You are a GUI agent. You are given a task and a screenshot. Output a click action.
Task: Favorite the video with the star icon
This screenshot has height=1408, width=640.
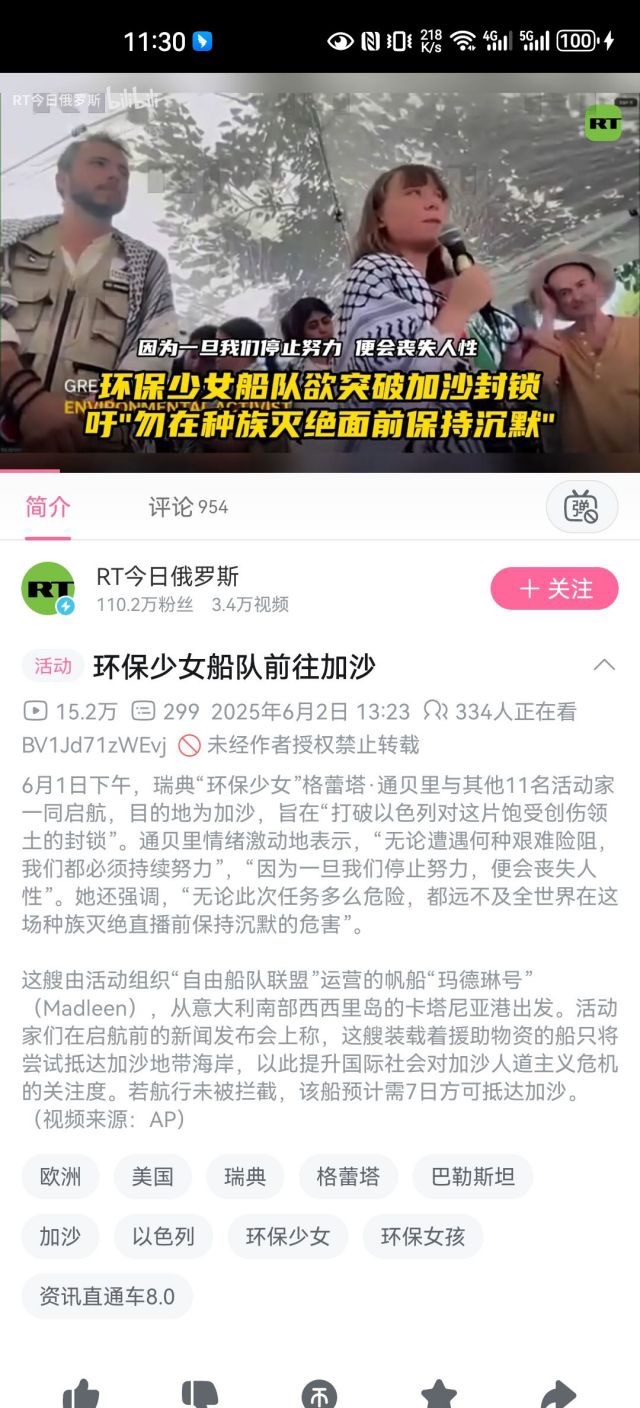click(438, 1392)
